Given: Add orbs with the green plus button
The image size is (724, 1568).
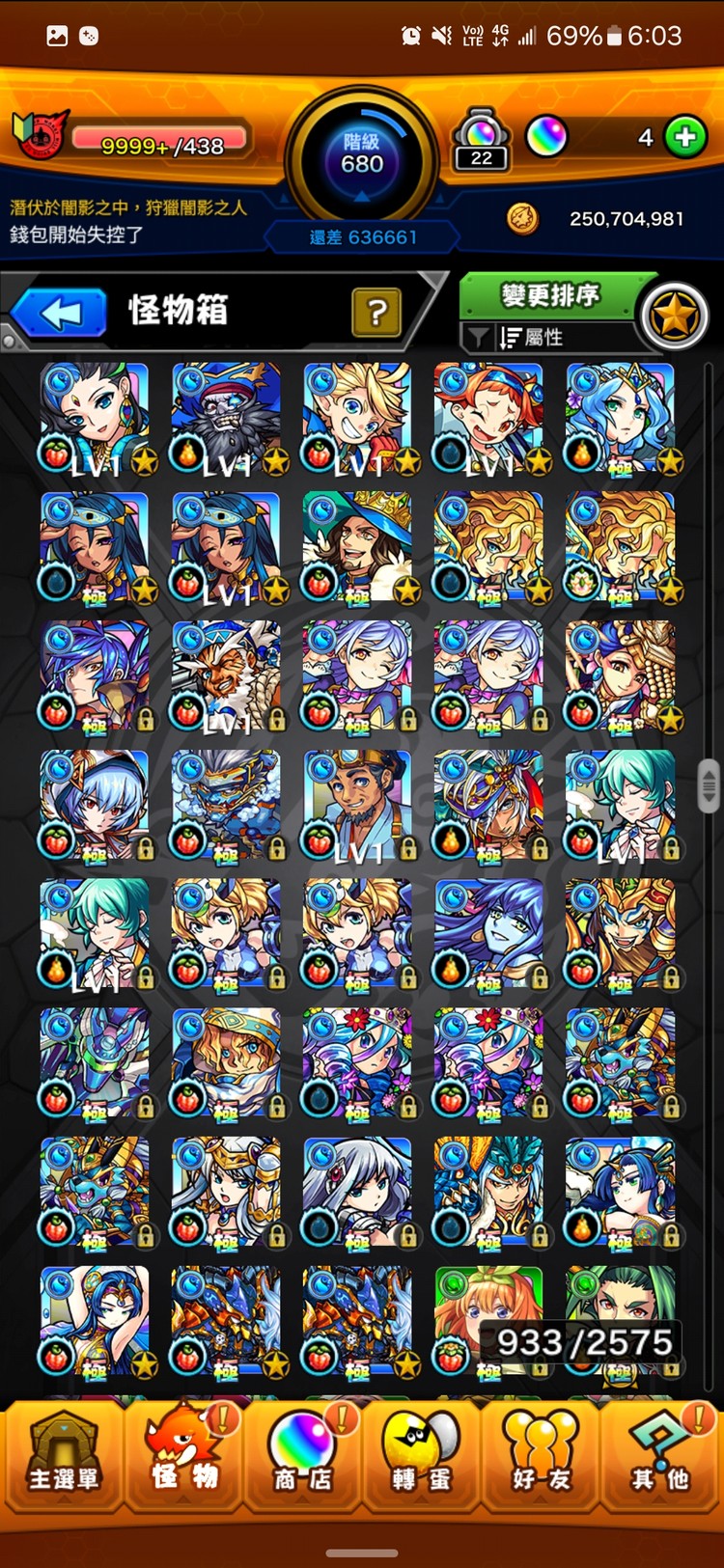Looking at the screenshot, I should click(685, 138).
